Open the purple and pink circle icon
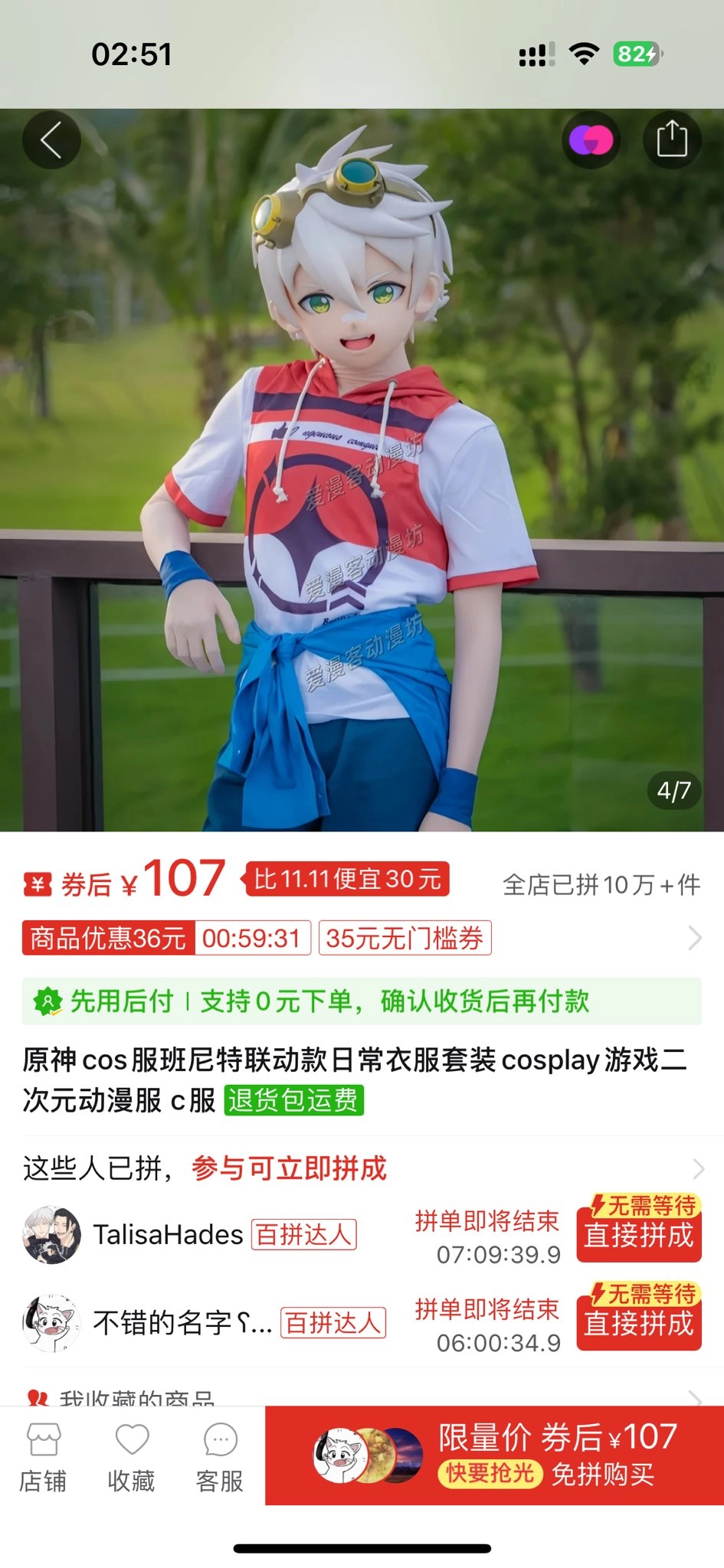The height and width of the screenshot is (1568, 724). [591, 141]
